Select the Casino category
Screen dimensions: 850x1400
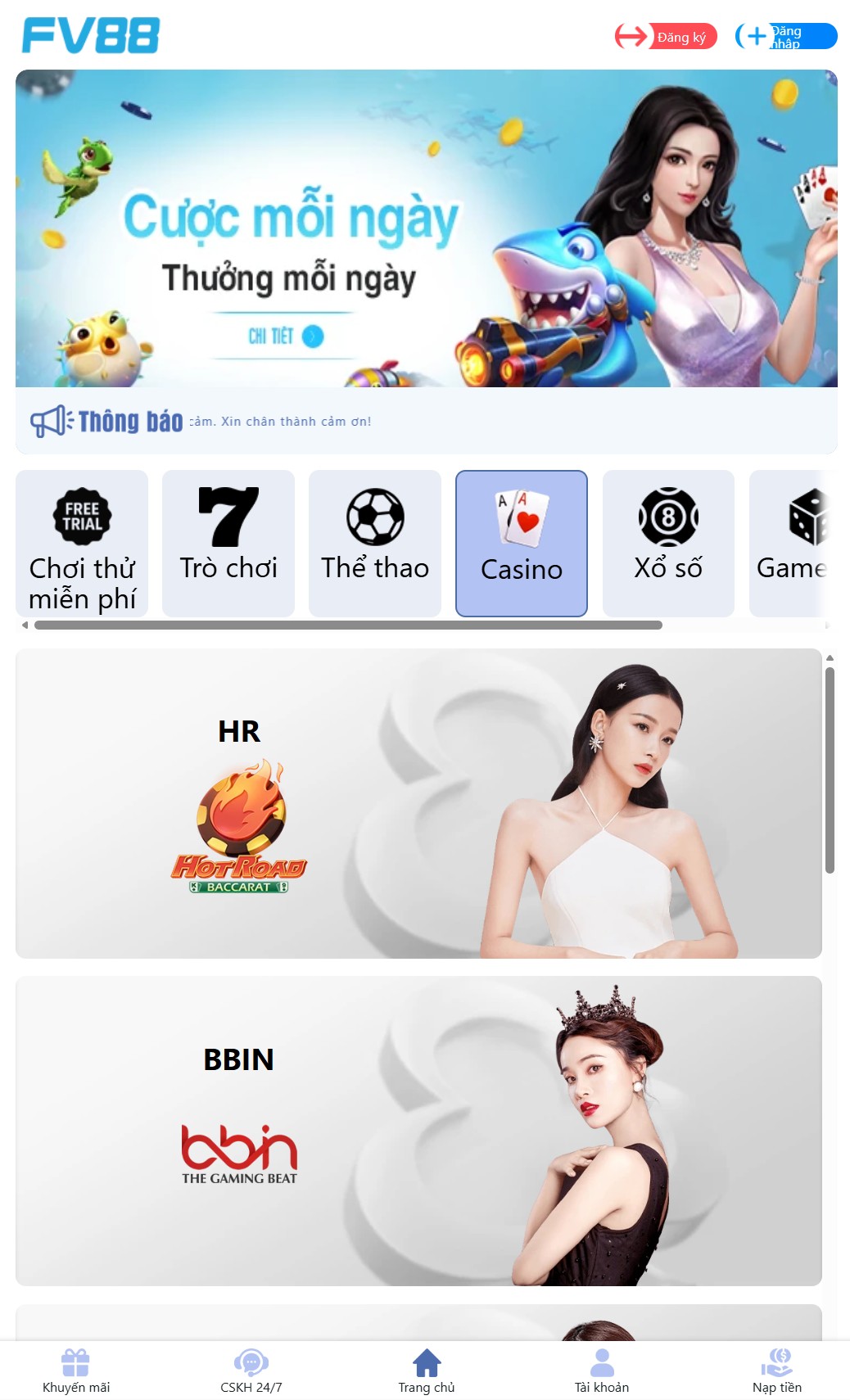pos(522,543)
